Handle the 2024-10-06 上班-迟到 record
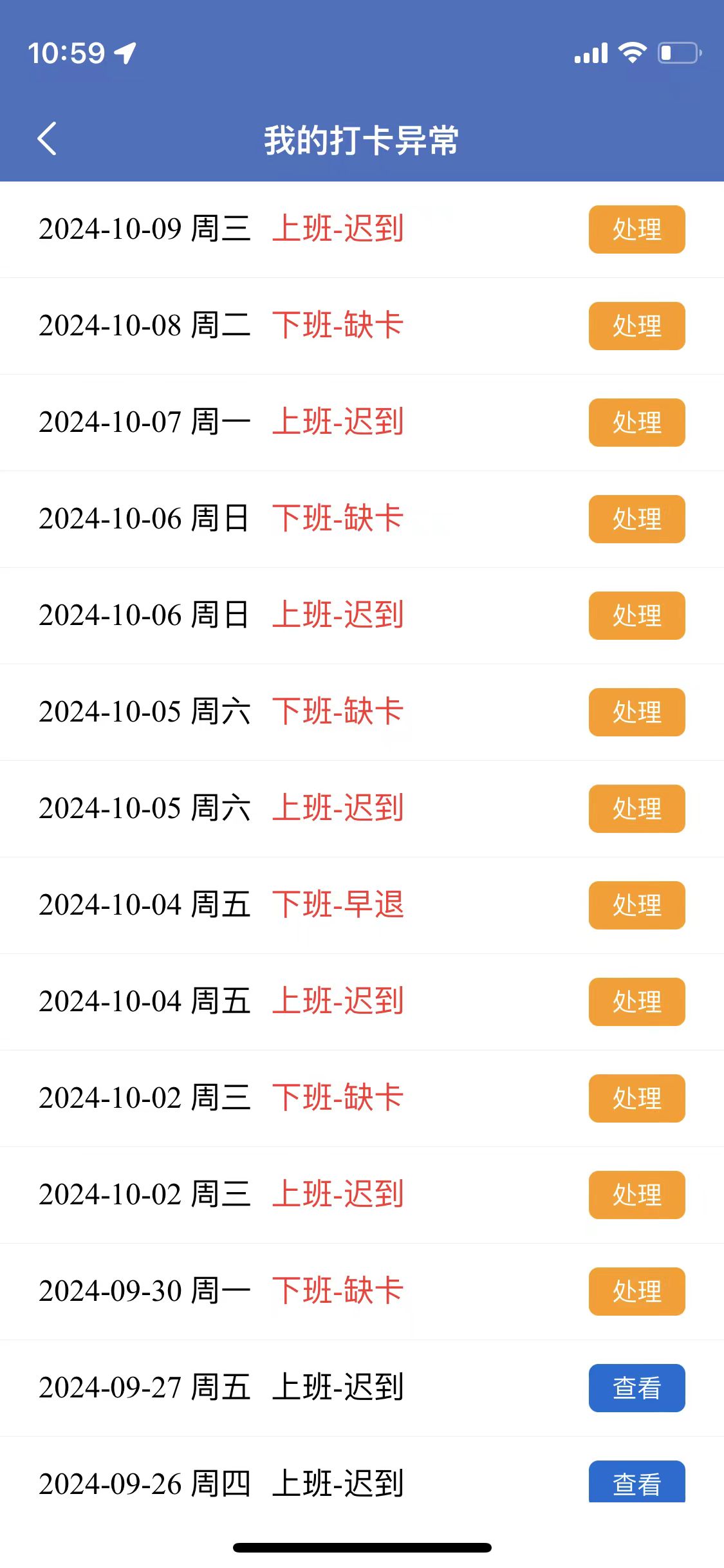The image size is (724, 1568). (x=636, y=616)
